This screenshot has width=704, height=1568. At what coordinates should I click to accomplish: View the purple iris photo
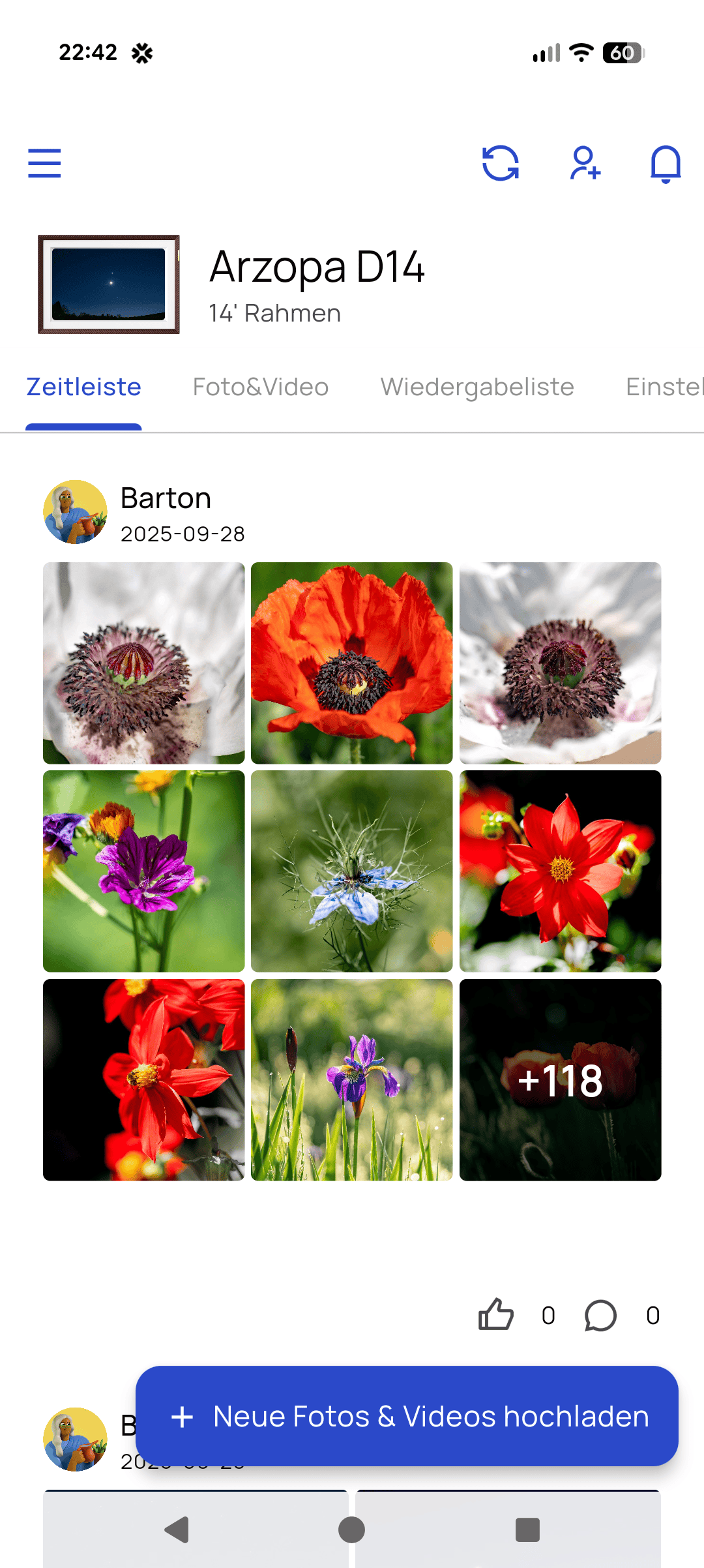(351, 1079)
